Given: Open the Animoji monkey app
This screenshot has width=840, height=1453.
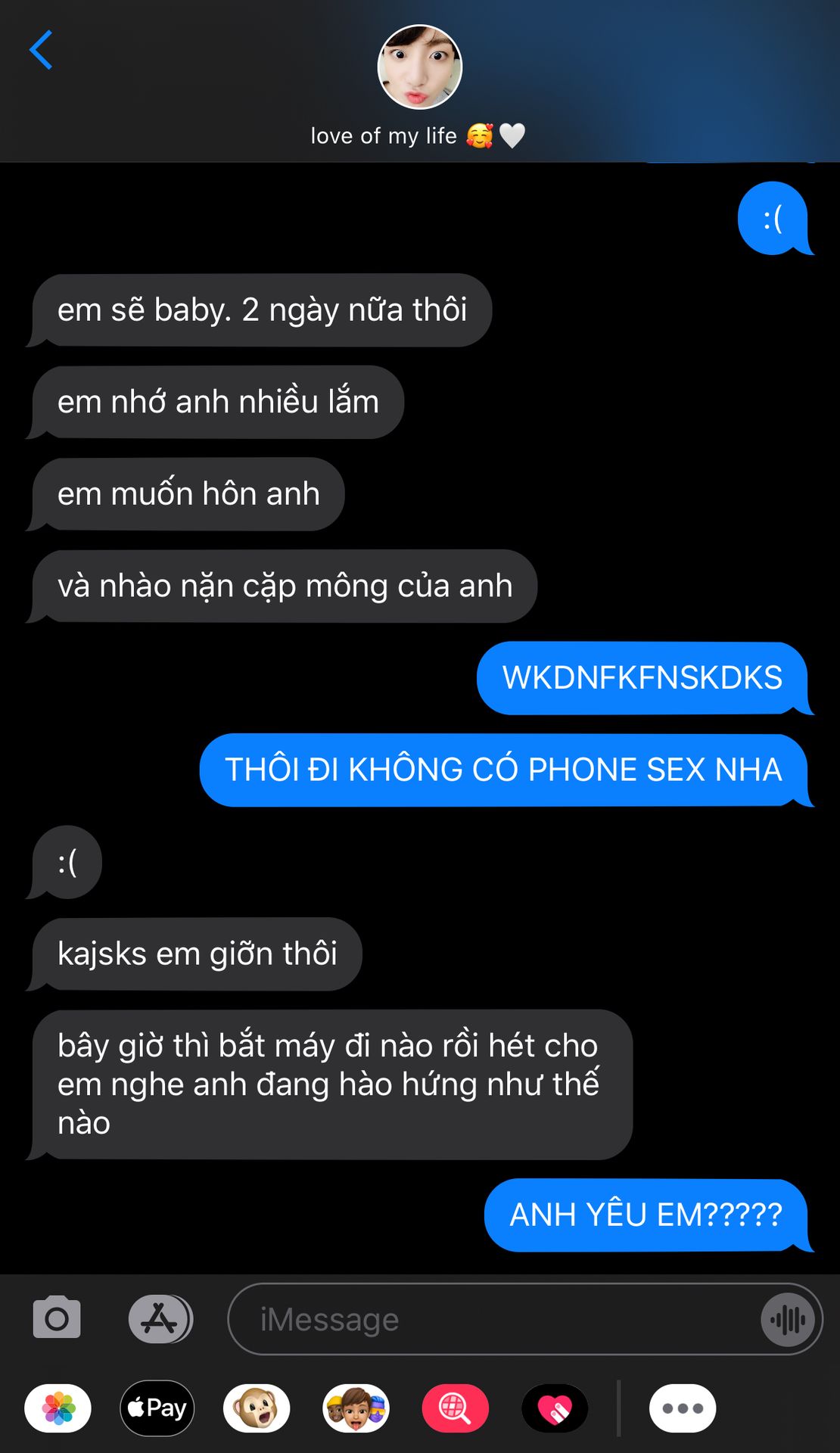Looking at the screenshot, I should point(257,1408).
